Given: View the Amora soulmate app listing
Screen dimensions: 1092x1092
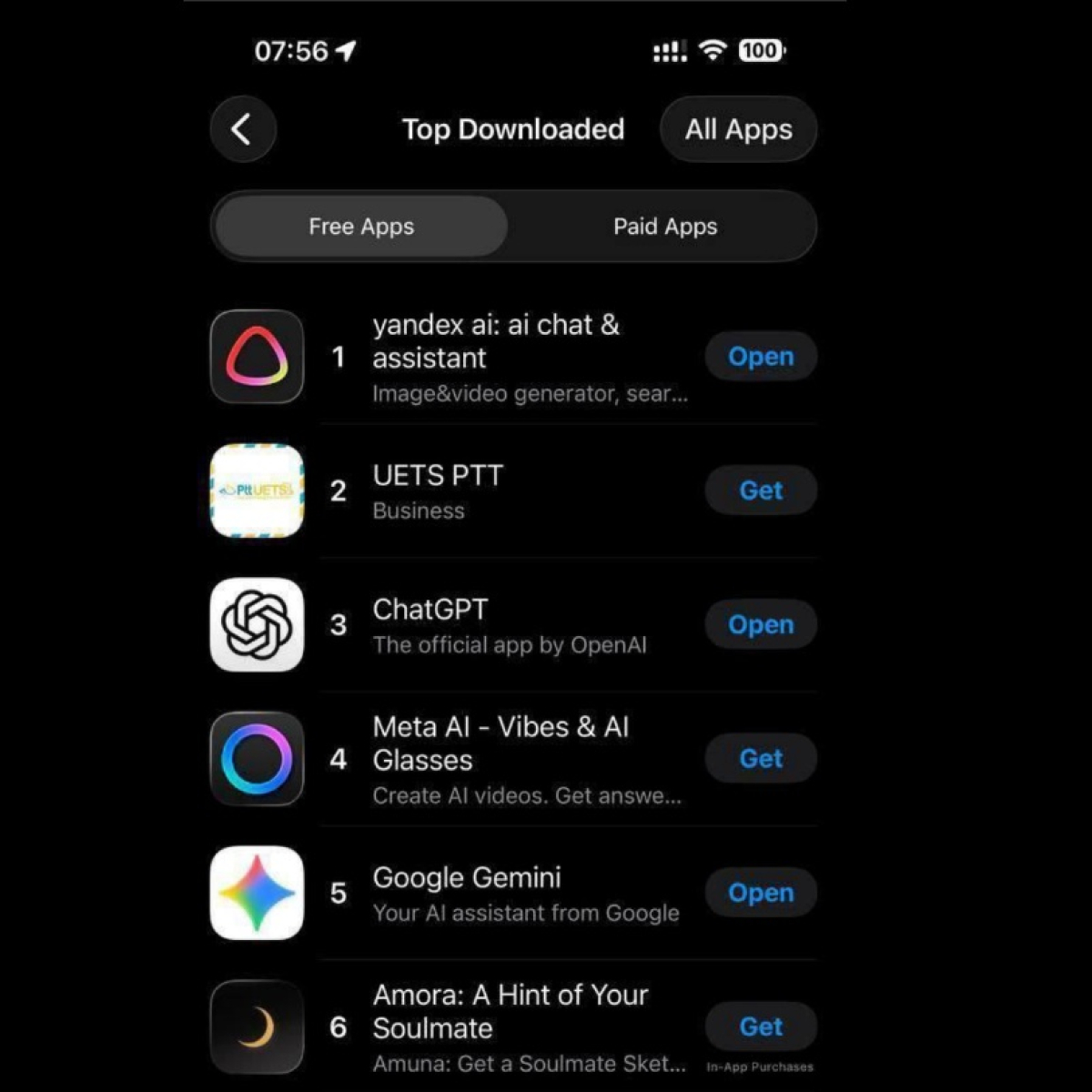Looking at the screenshot, I should tap(510, 1011).
